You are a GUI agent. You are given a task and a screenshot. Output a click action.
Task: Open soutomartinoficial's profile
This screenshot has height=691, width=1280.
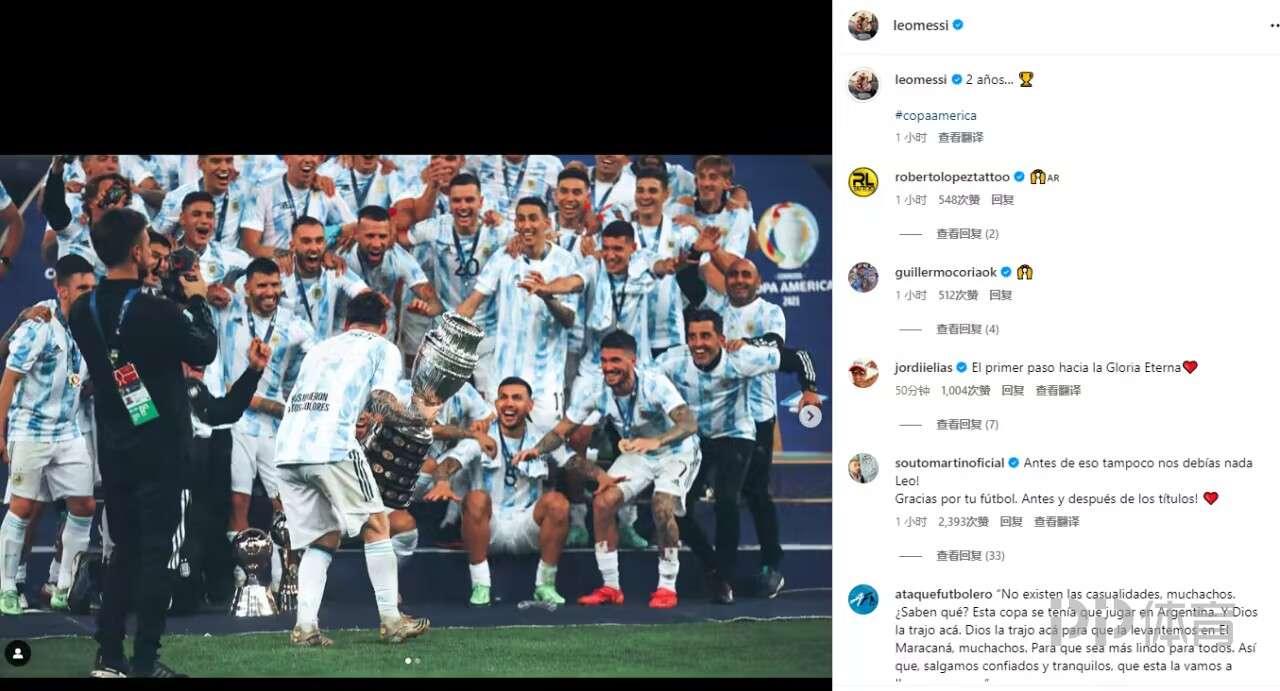click(x=949, y=463)
